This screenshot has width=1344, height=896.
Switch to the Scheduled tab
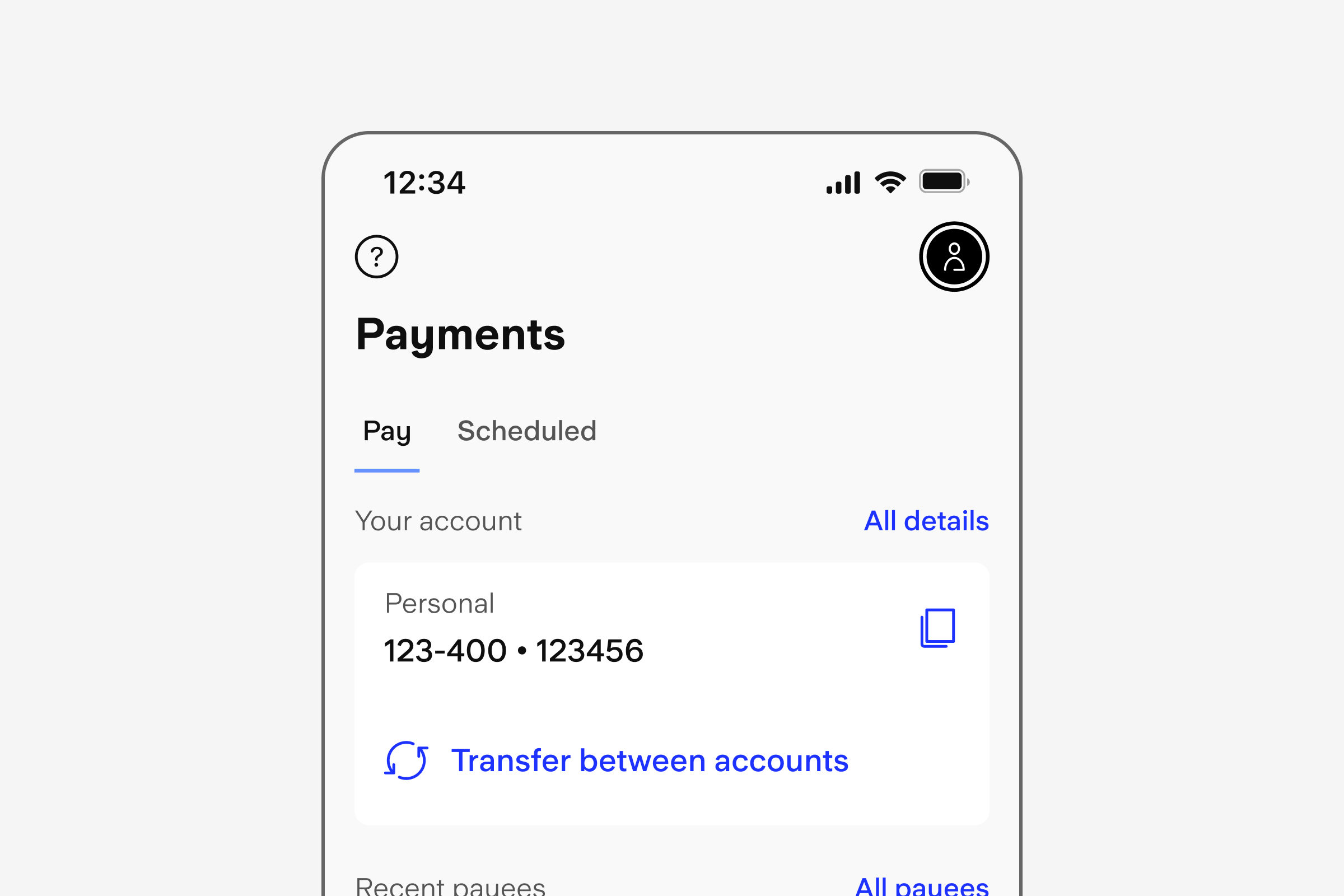click(526, 431)
